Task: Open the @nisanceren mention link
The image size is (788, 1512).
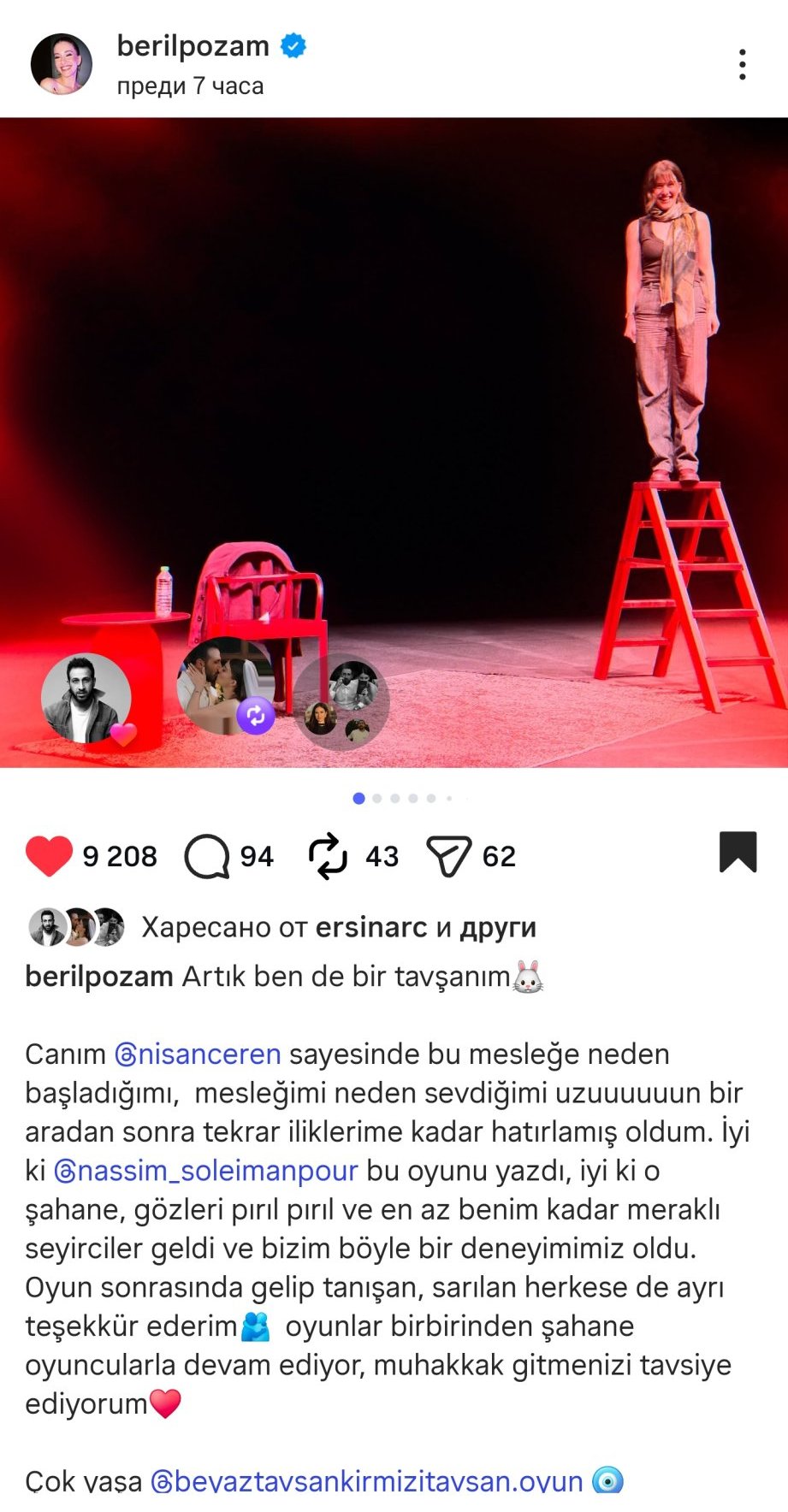Action: pos(198,1054)
